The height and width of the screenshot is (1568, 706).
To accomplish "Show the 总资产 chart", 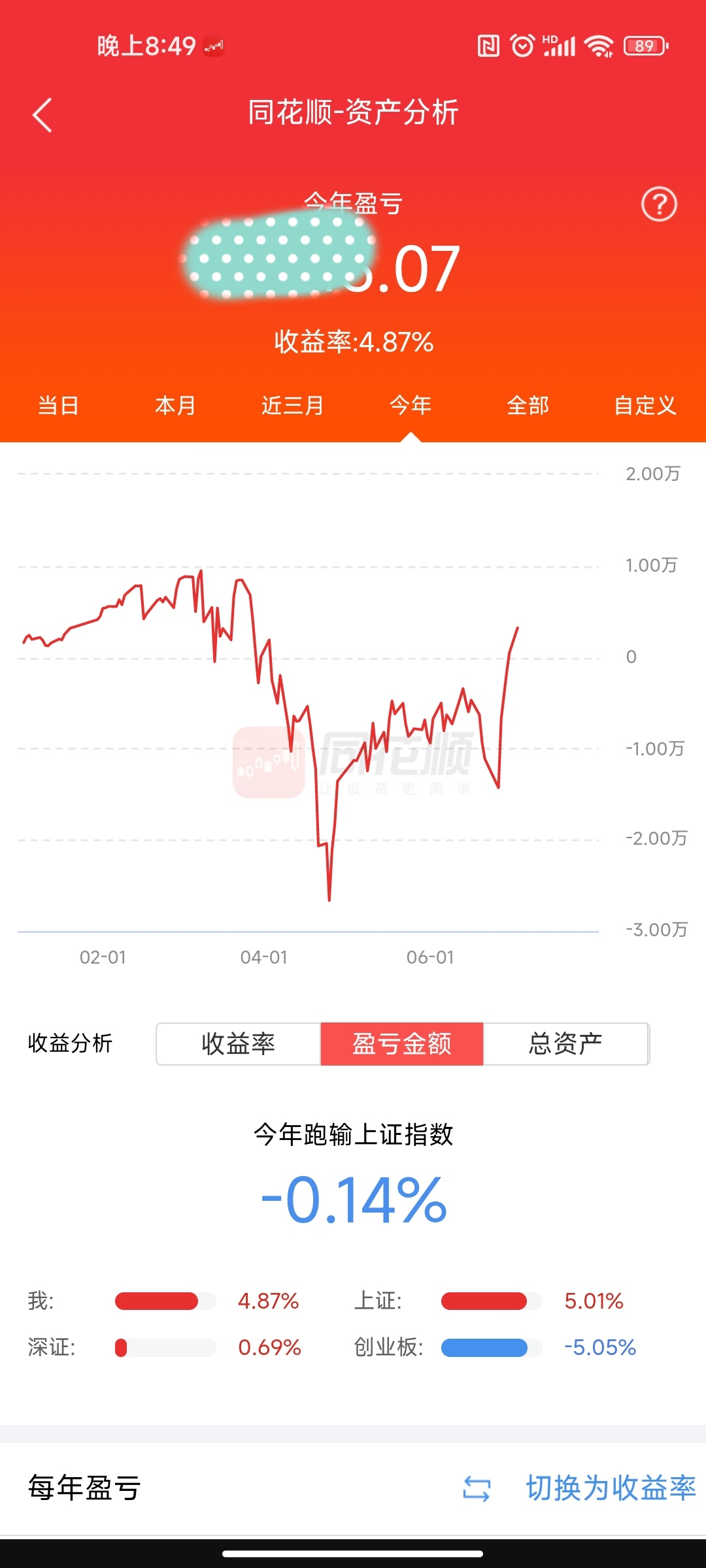I will [565, 1044].
